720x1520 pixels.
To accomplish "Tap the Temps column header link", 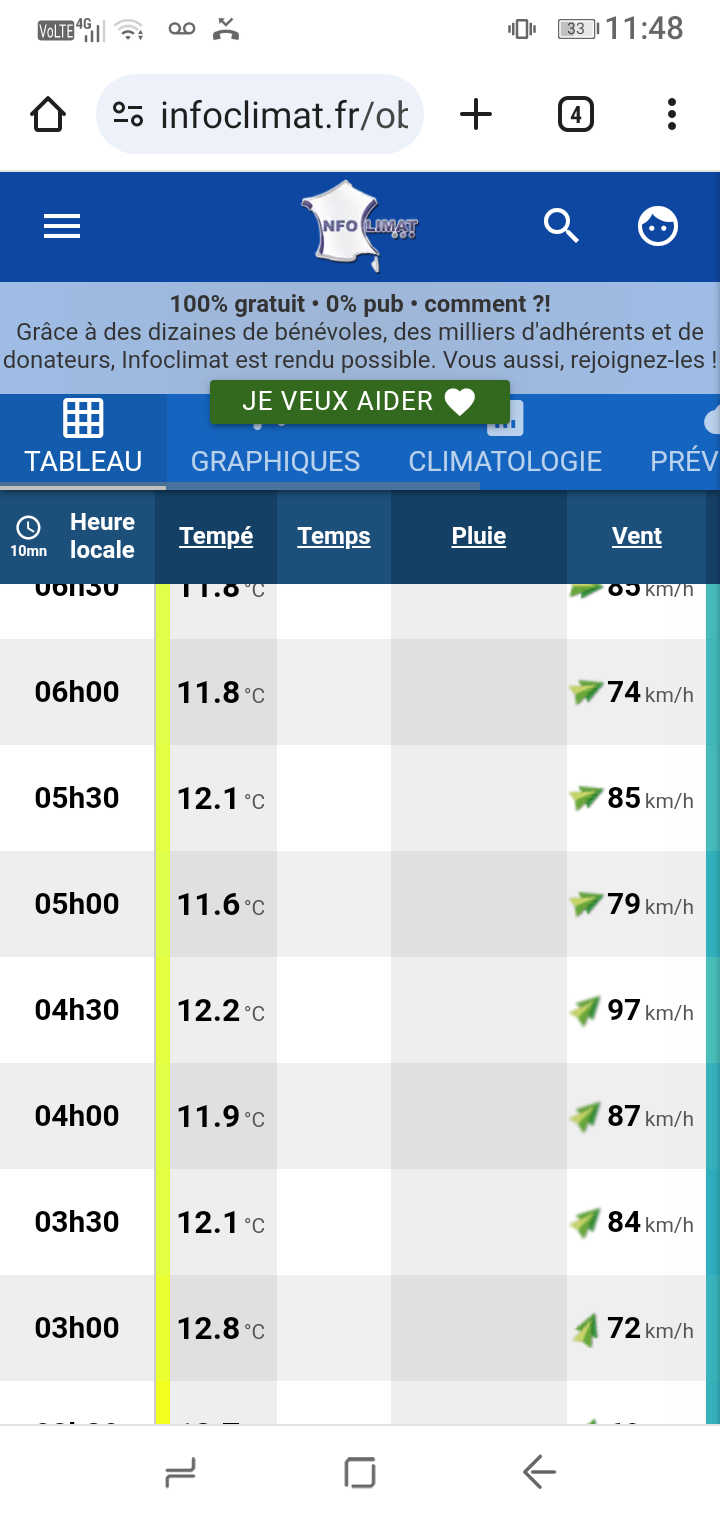I will coord(334,536).
